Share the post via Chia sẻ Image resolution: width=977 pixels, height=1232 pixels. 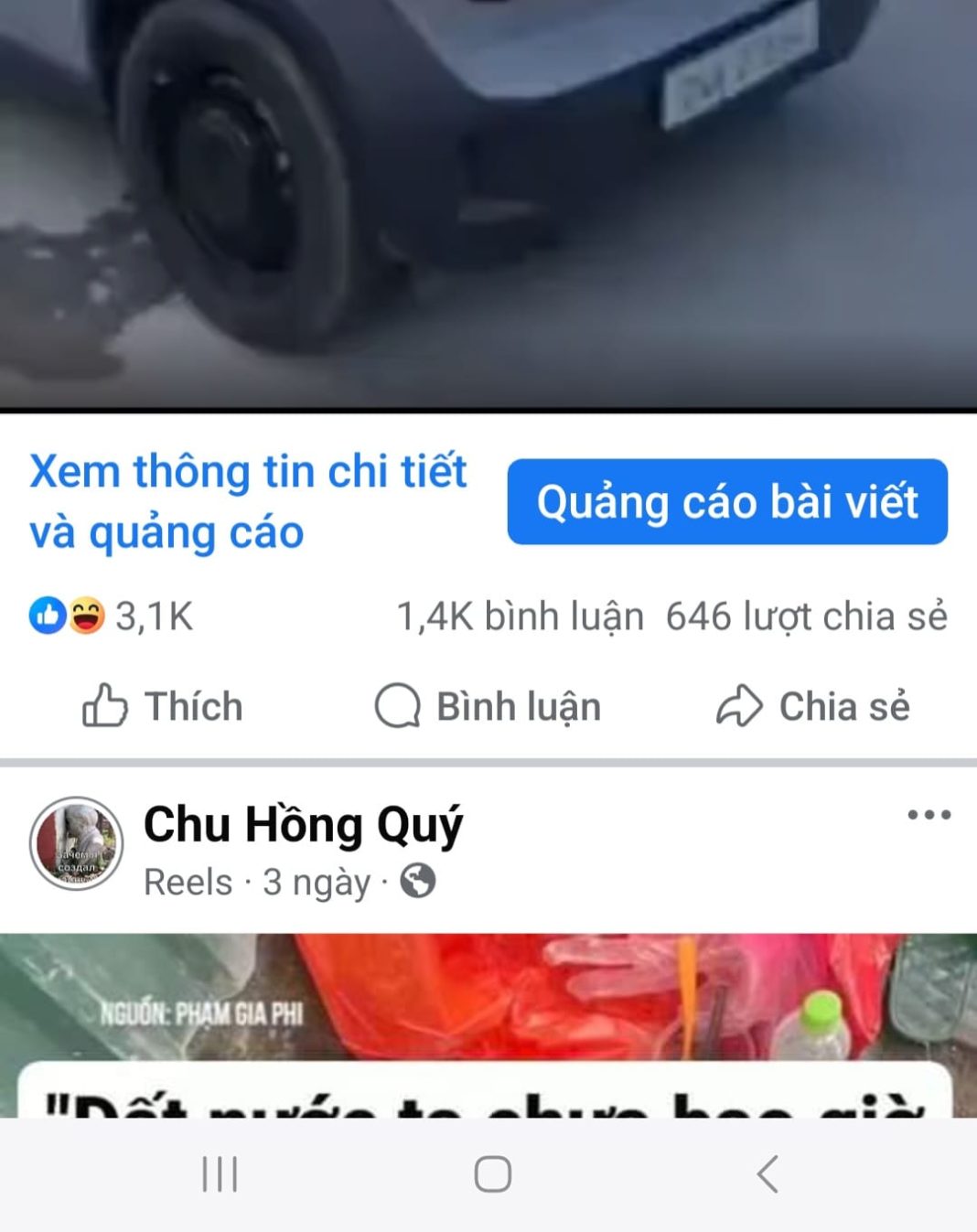813,706
